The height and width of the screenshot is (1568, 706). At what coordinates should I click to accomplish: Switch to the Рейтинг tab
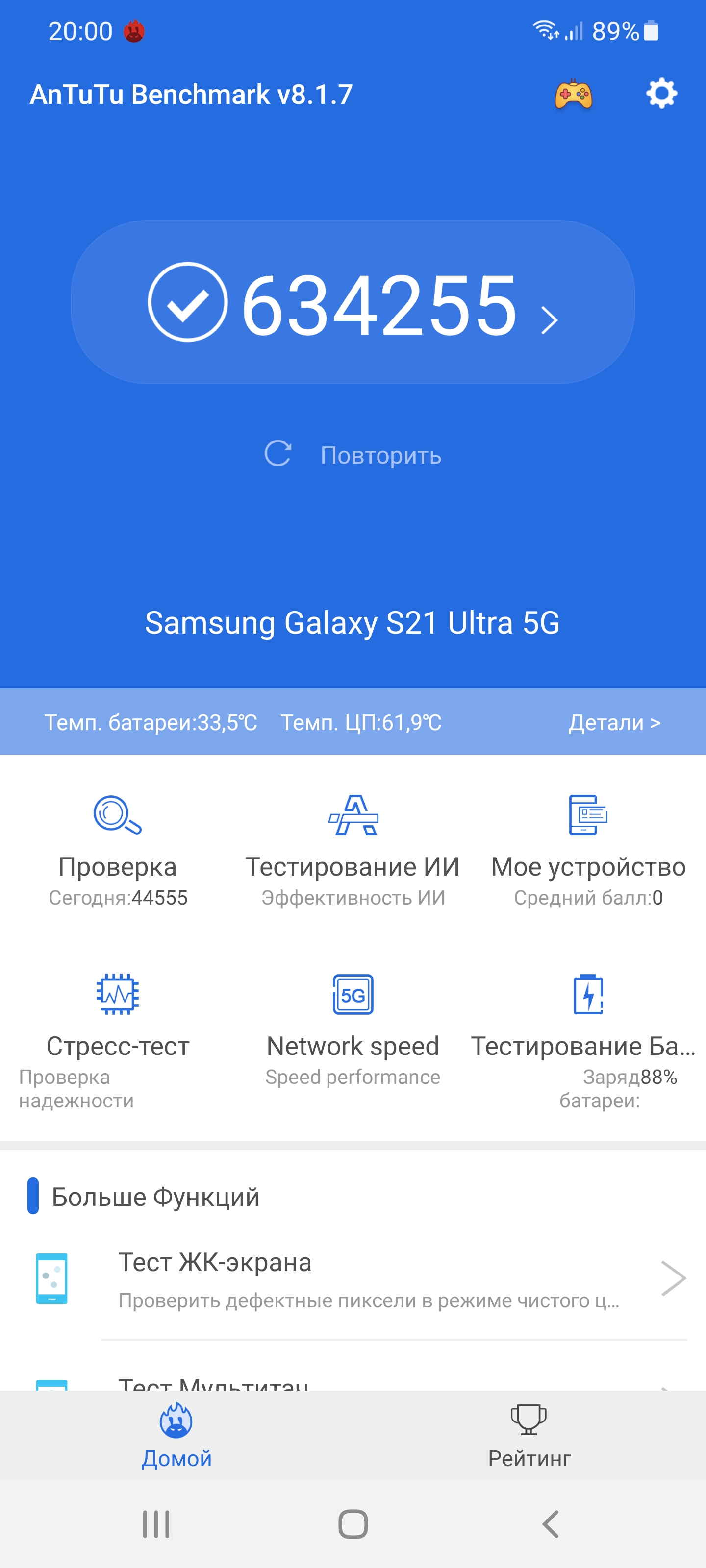529,1437
